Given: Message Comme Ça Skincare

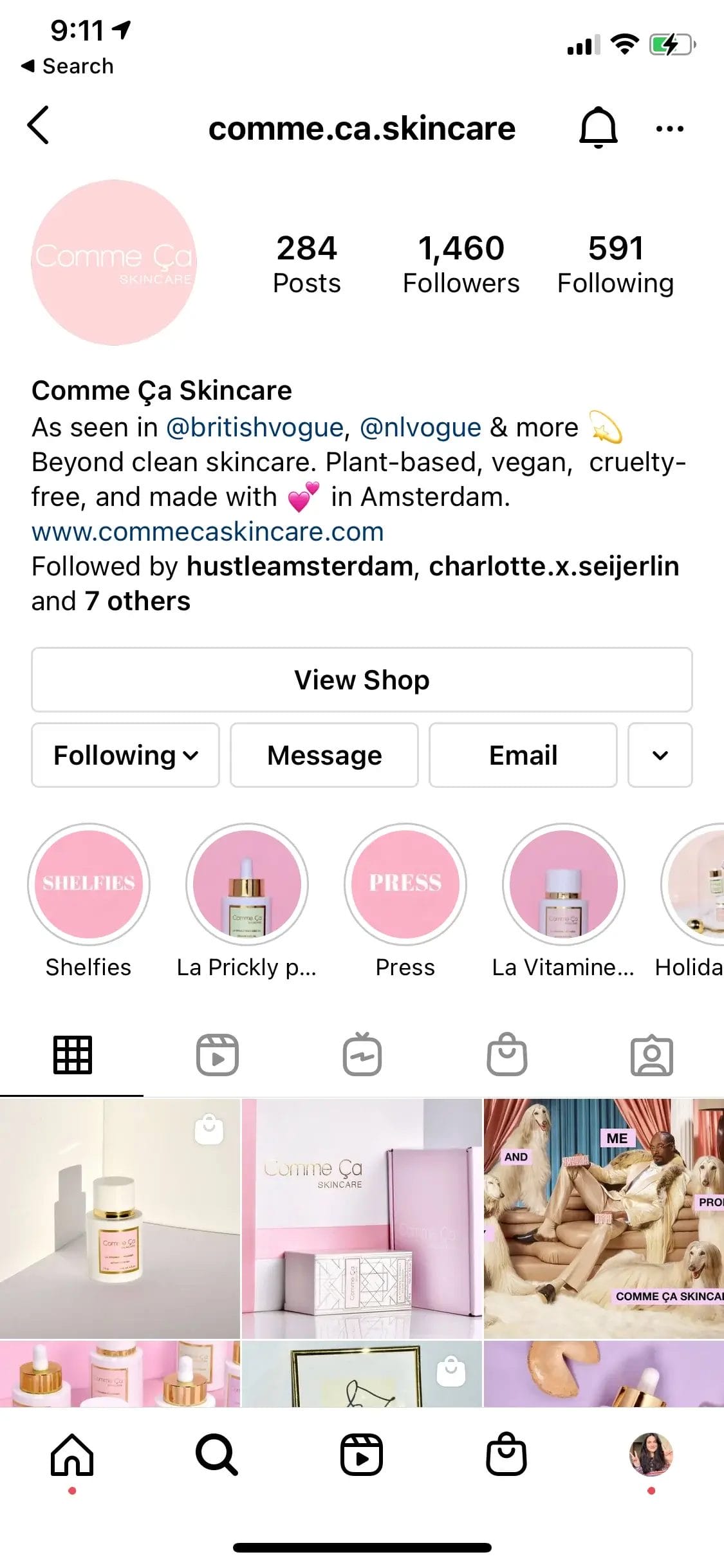Looking at the screenshot, I should [x=324, y=755].
